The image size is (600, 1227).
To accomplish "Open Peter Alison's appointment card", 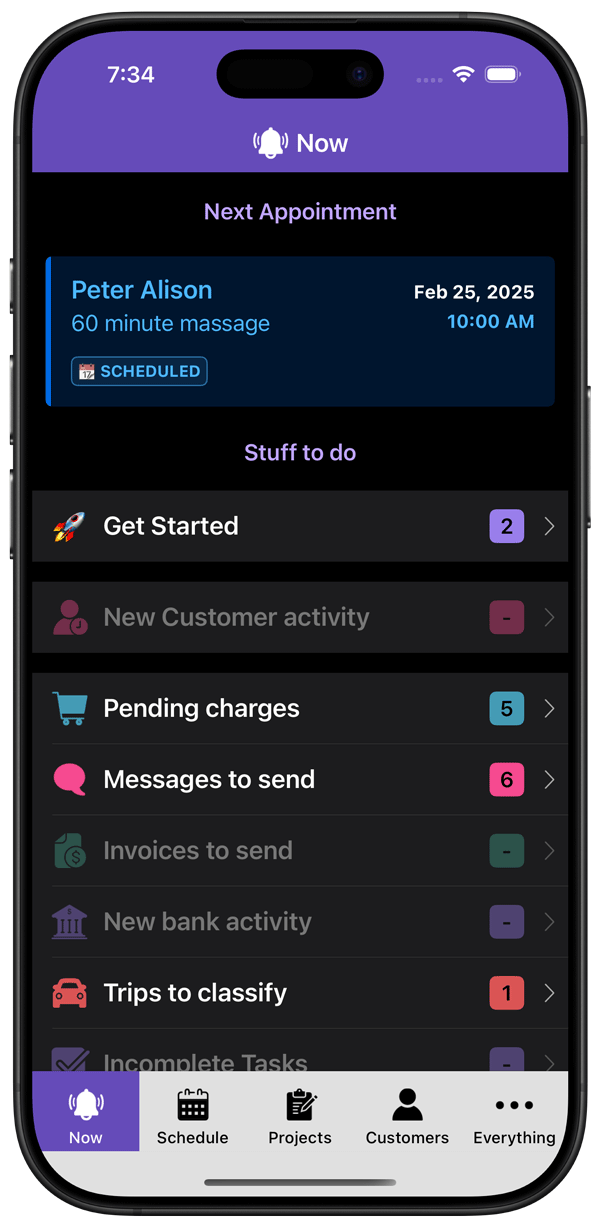I will coord(300,331).
